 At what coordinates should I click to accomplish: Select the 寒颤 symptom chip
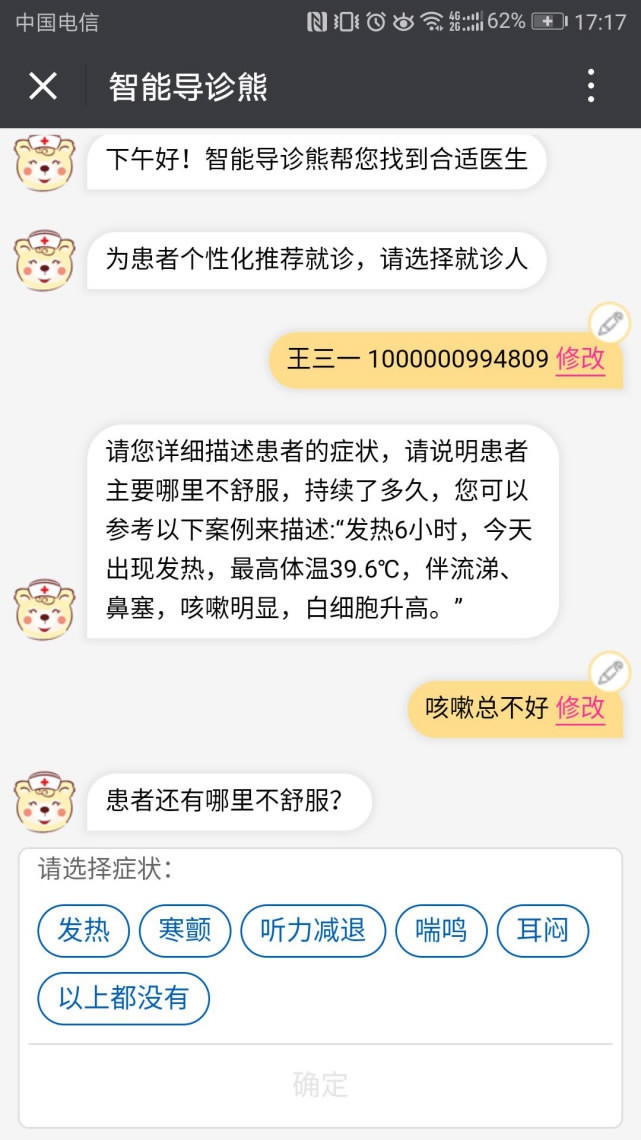click(x=185, y=931)
